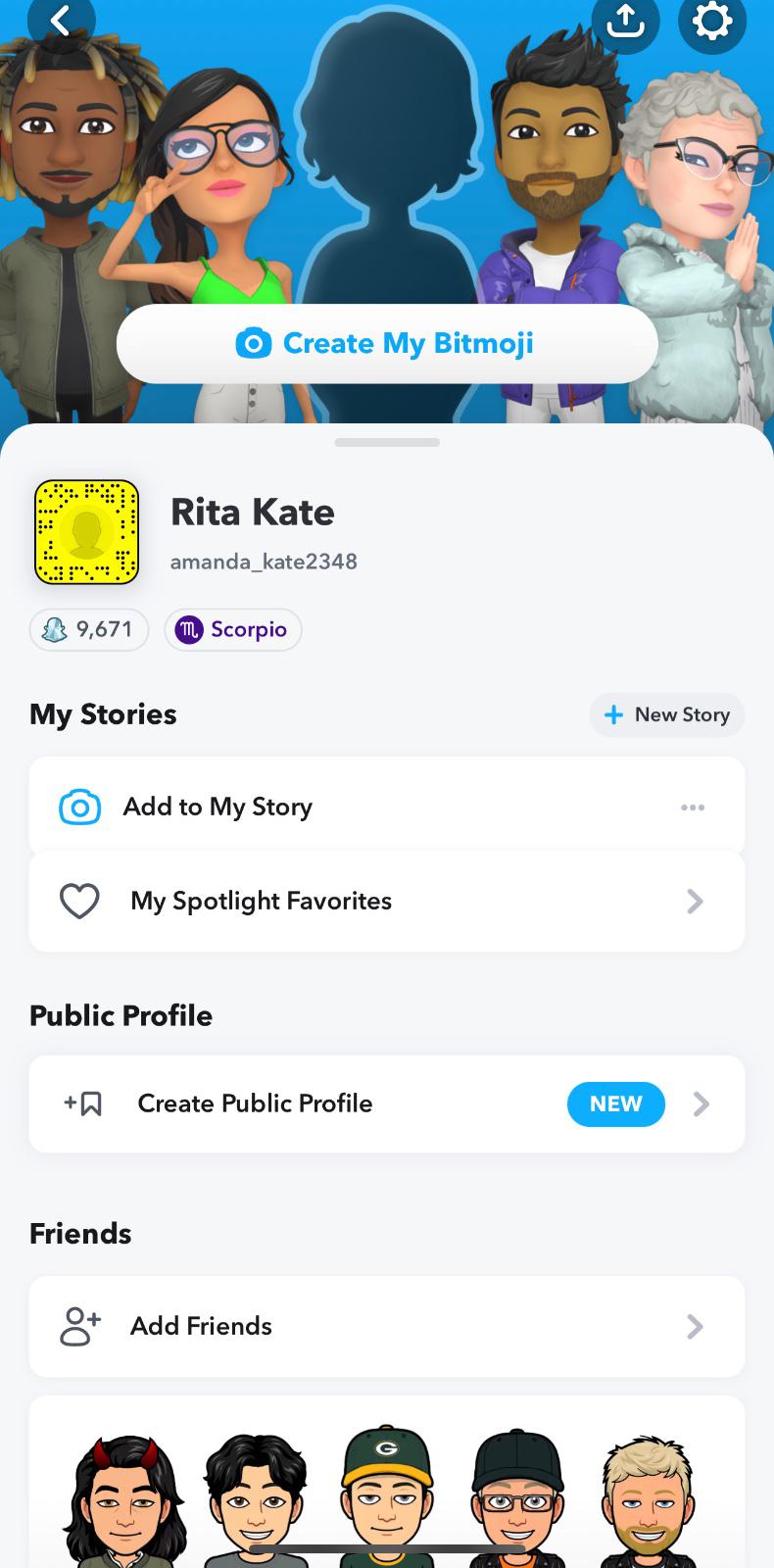The height and width of the screenshot is (1568, 774).
Task: Open My Spotlight Favorites
Action: pos(387,901)
